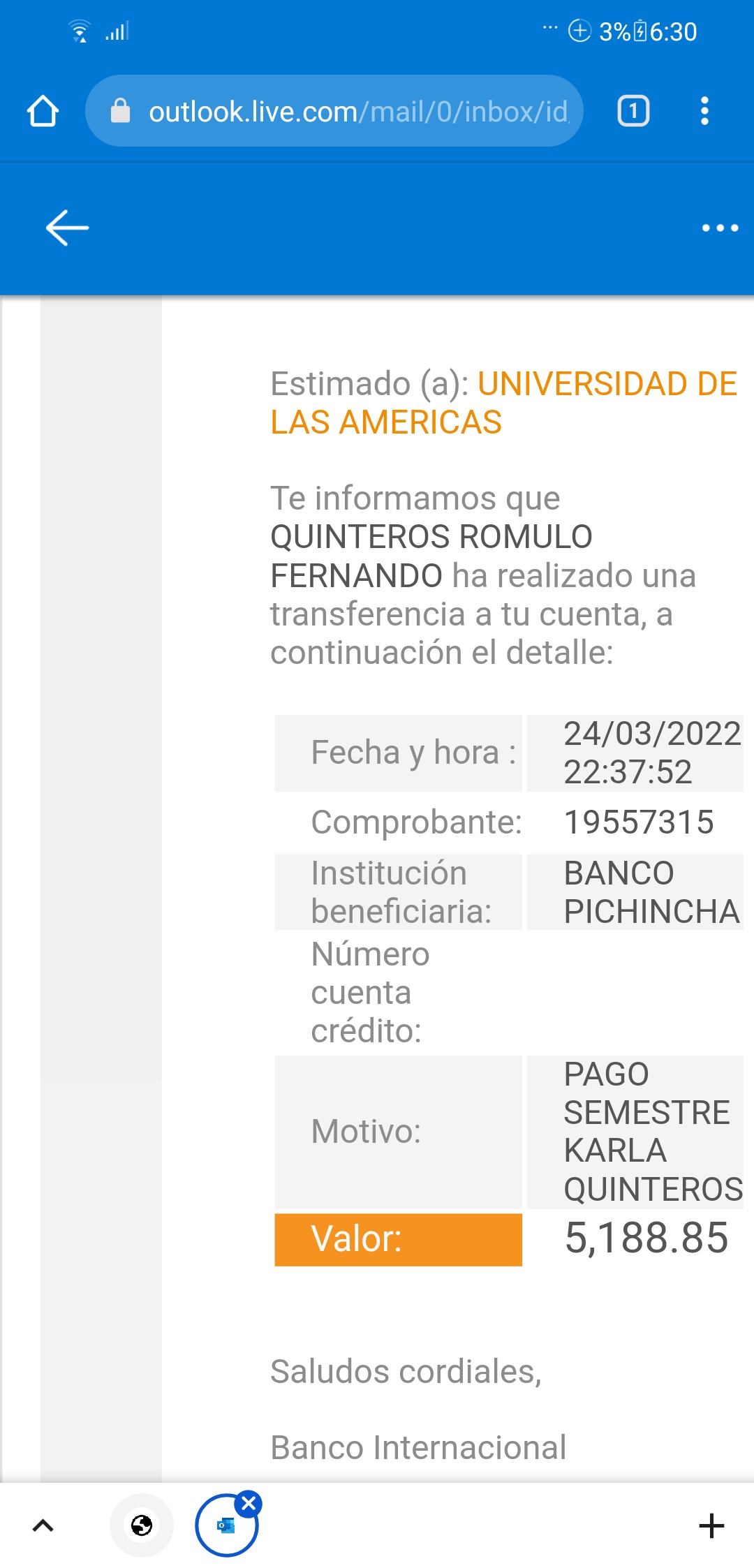This screenshot has height=1568, width=754.
Task: Tap the browser home icon
Action: point(43,111)
